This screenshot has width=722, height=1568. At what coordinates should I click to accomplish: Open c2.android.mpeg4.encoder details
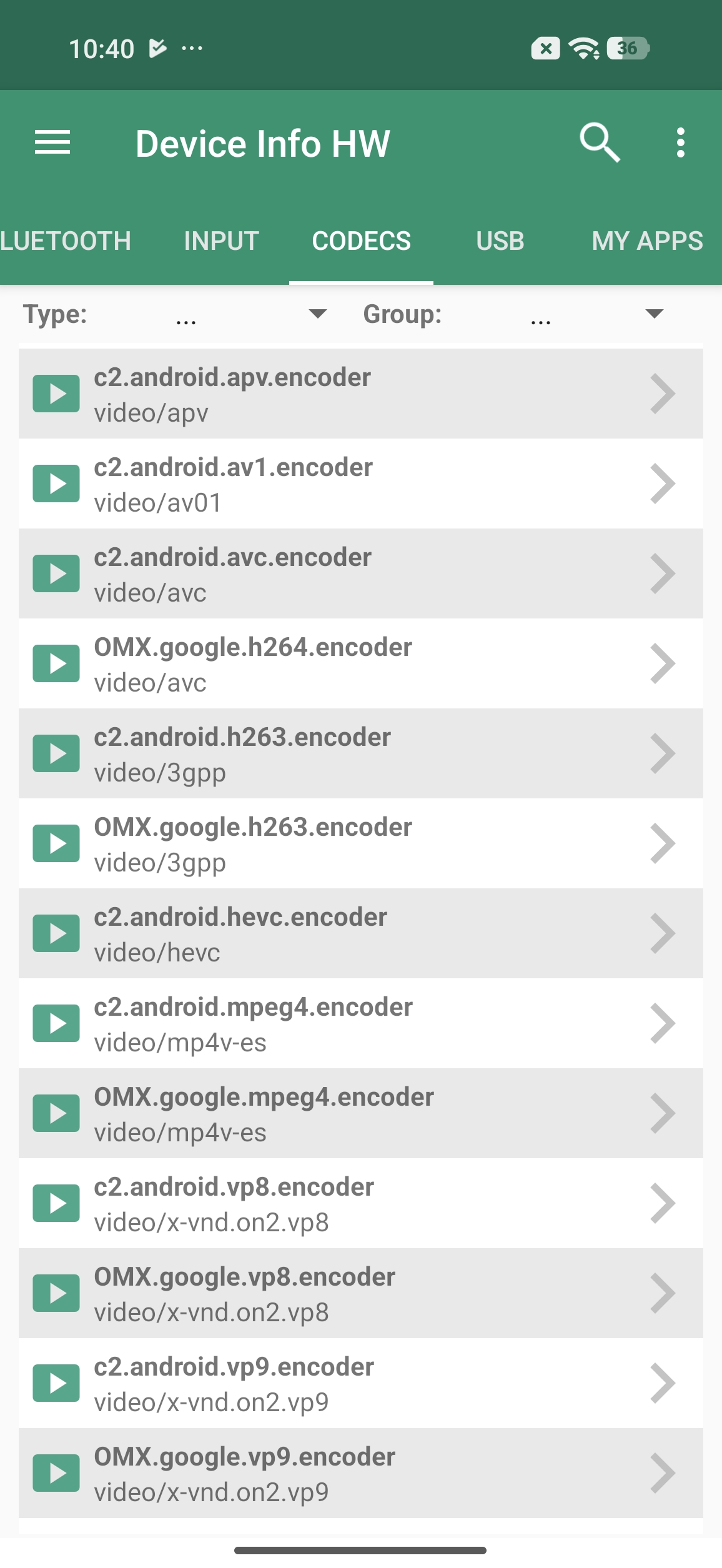360,1024
